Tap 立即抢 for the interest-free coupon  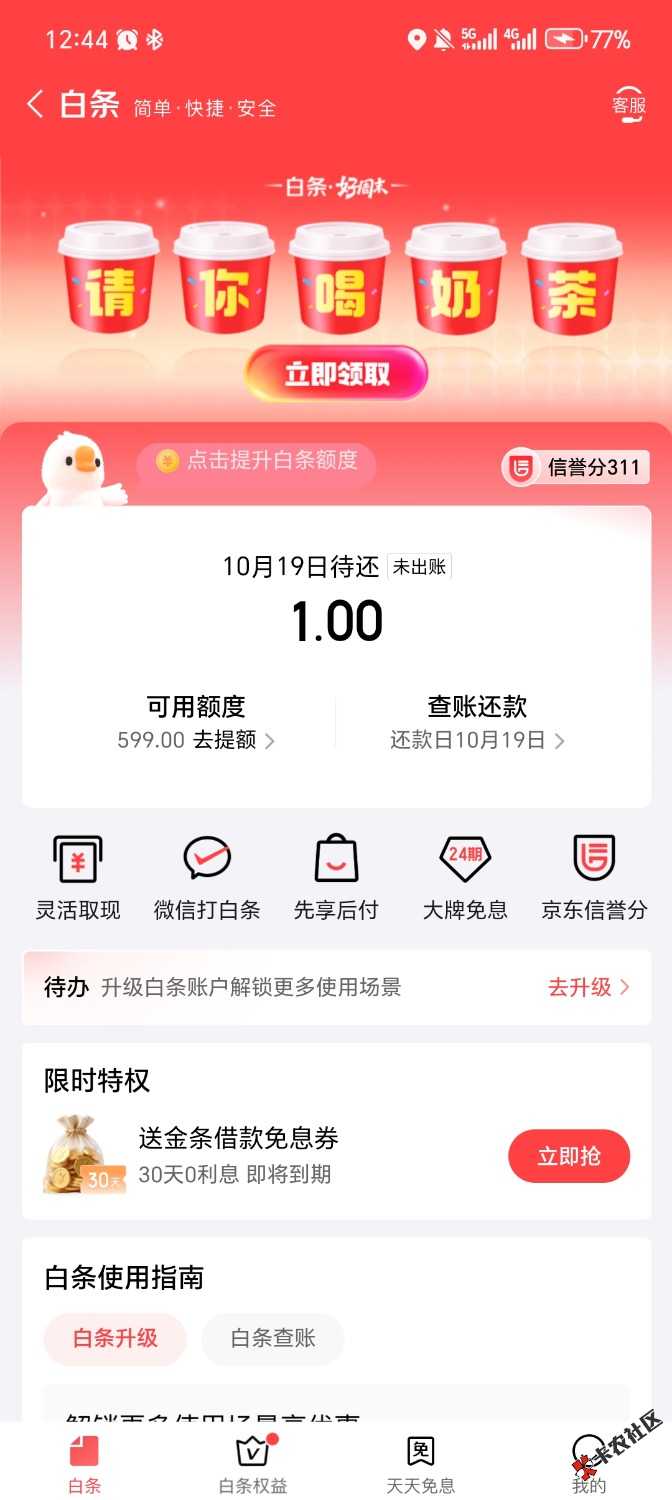click(569, 1157)
